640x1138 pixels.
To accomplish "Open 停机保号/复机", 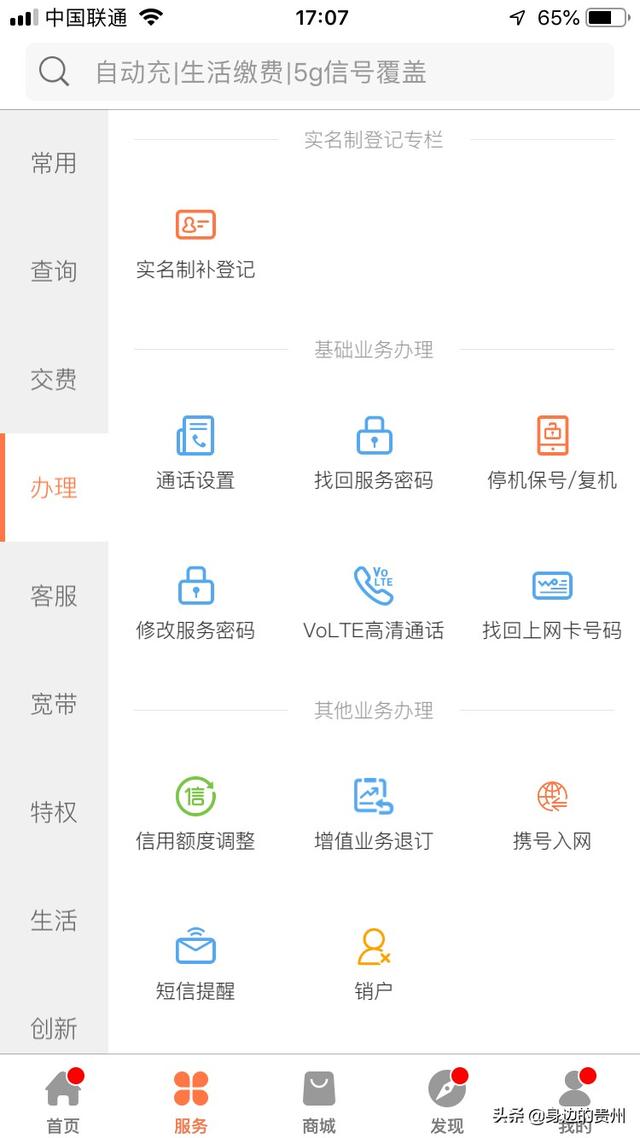I will coord(552,453).
